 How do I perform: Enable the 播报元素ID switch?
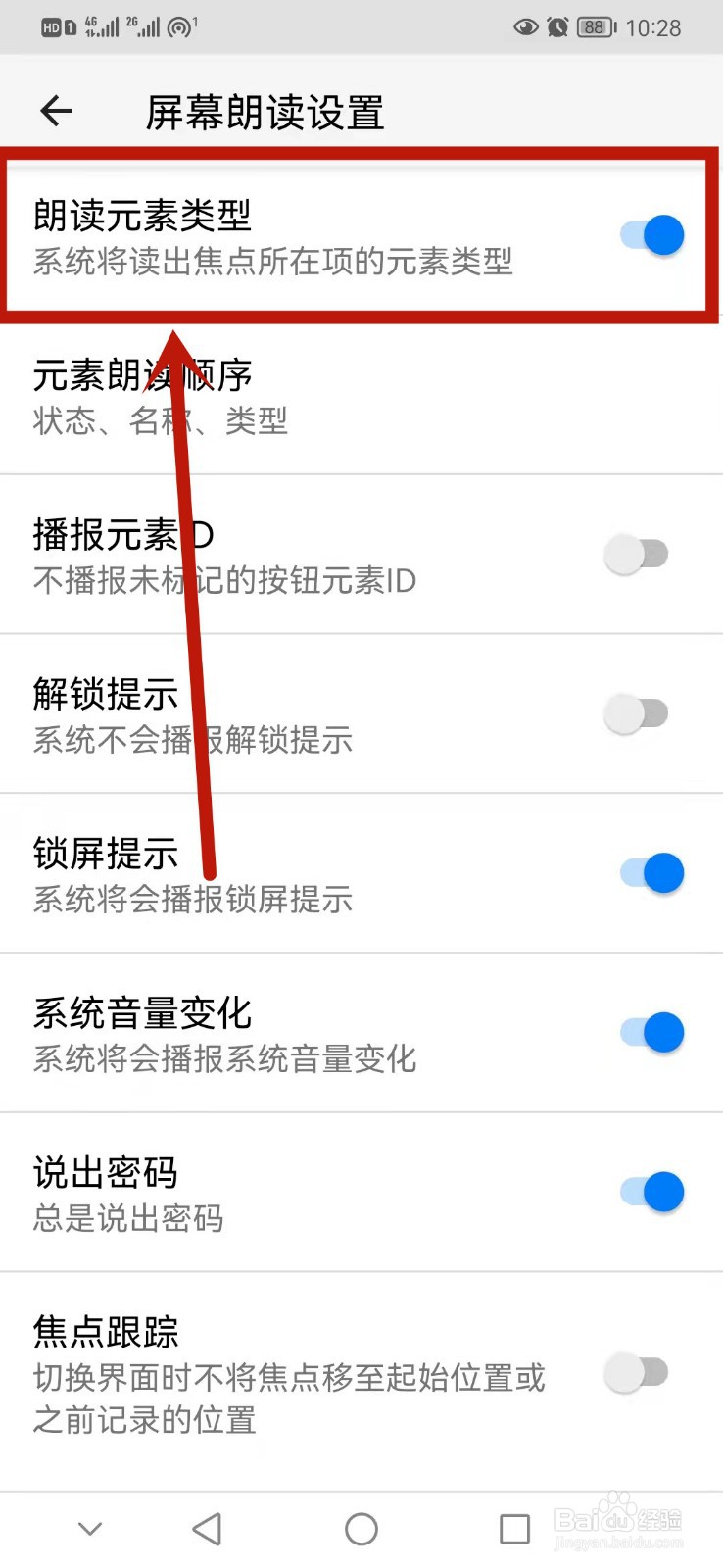coord(637,553)
